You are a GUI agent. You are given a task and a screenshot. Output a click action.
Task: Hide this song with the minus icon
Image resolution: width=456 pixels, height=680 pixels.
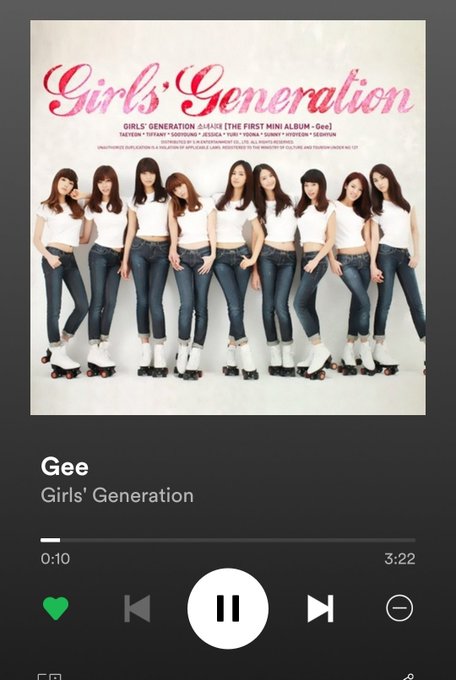click(399, 608)
